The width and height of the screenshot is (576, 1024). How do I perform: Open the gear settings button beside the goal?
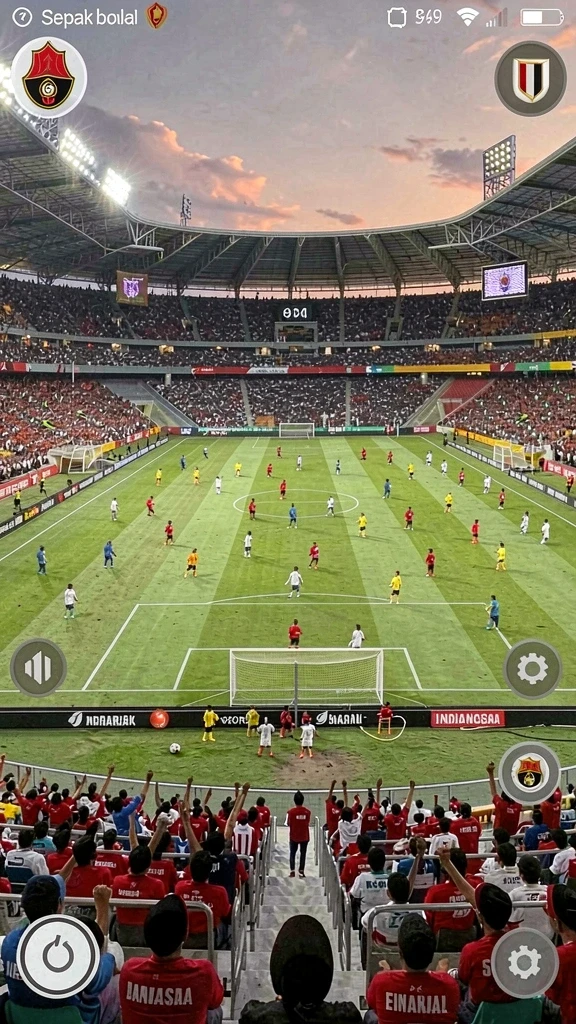tap(533, 669)
